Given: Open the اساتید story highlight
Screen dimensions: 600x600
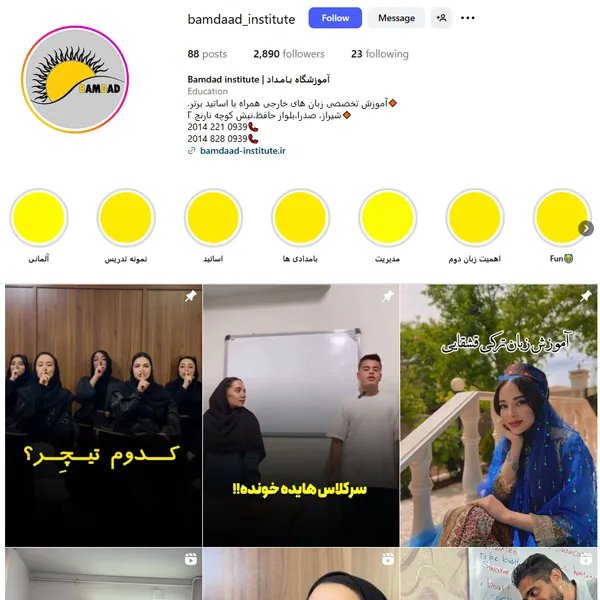Looking at the screenshot, I should pyautogui.click(x=213, y=218).
